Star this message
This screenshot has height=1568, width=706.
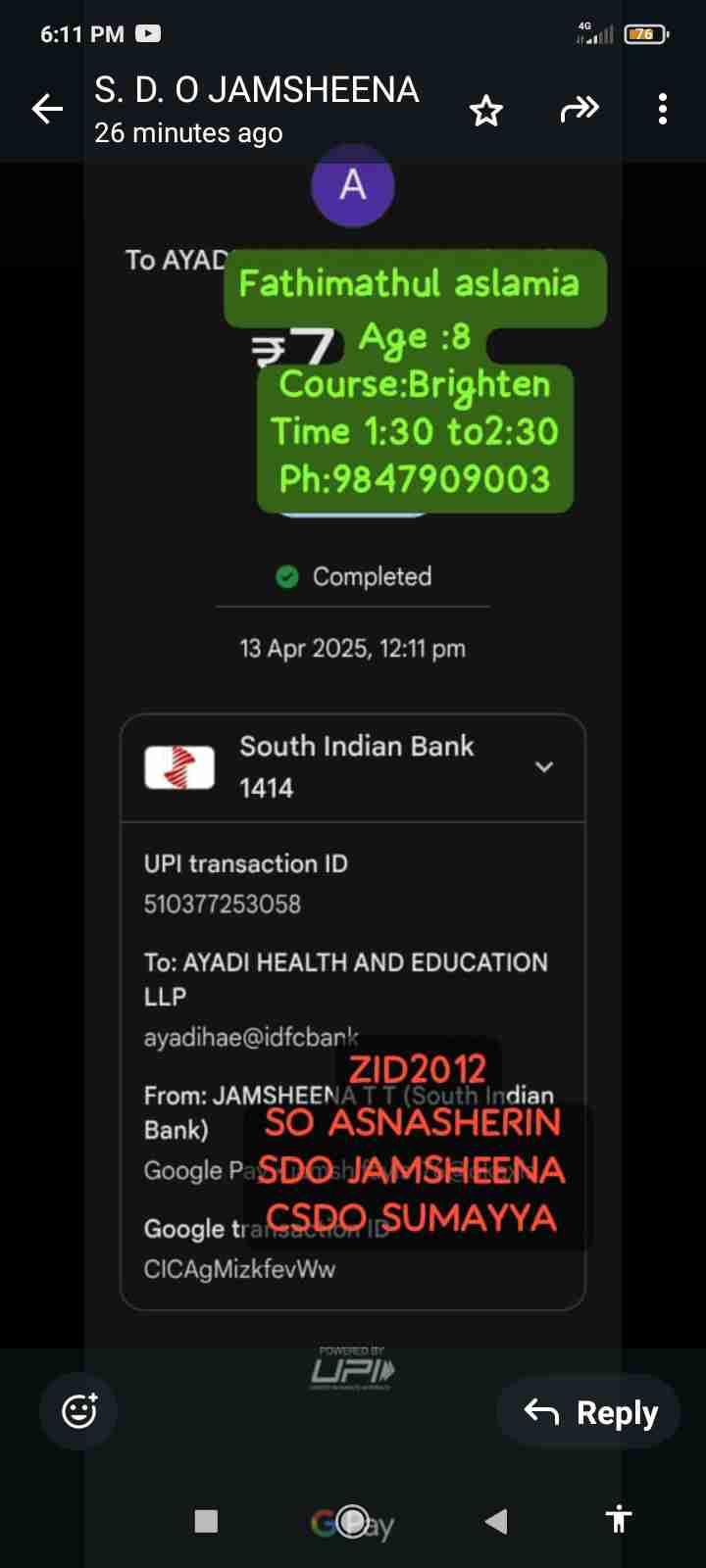[x=486, y=111]
